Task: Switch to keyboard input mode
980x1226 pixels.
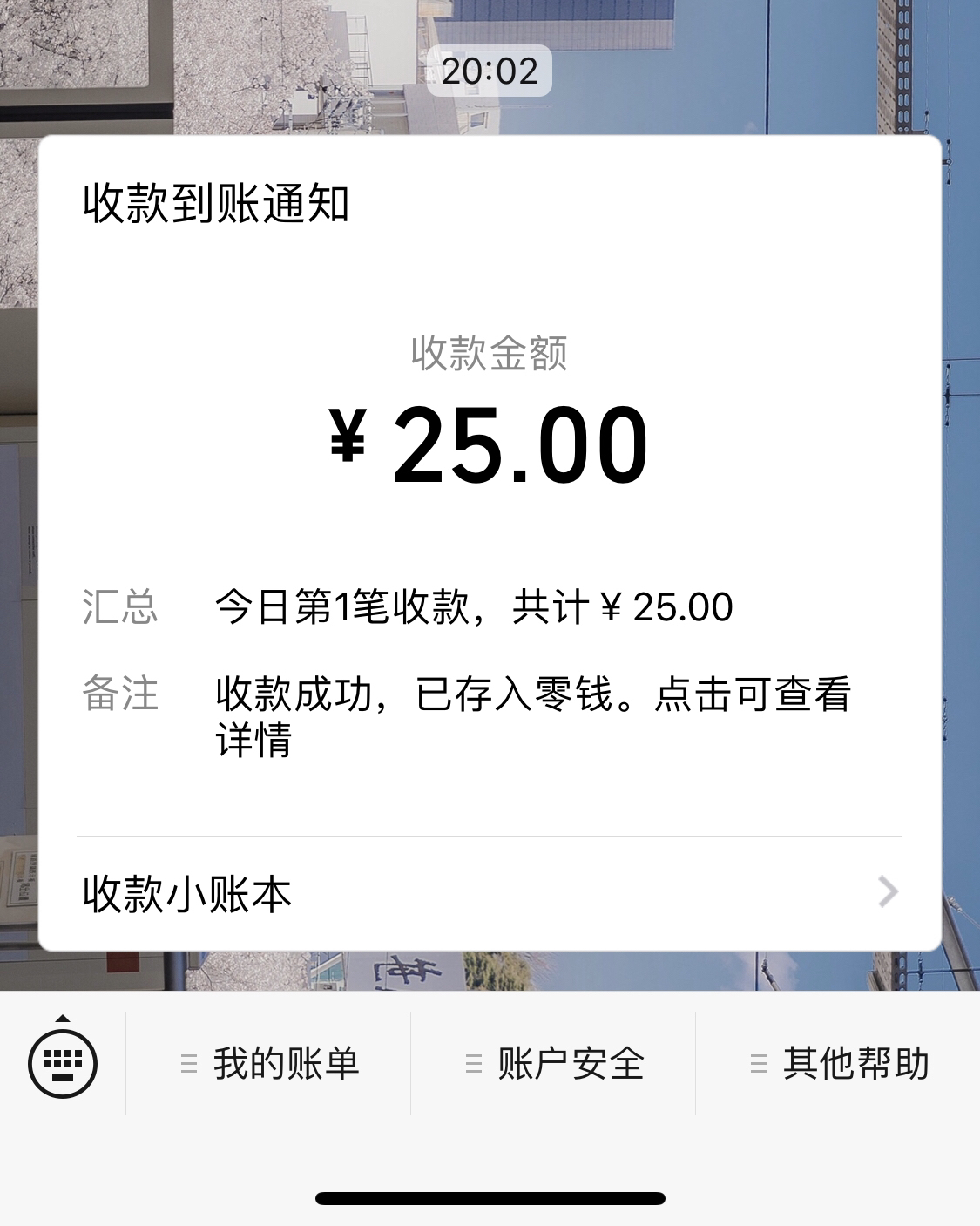Action: (63, 1062)
